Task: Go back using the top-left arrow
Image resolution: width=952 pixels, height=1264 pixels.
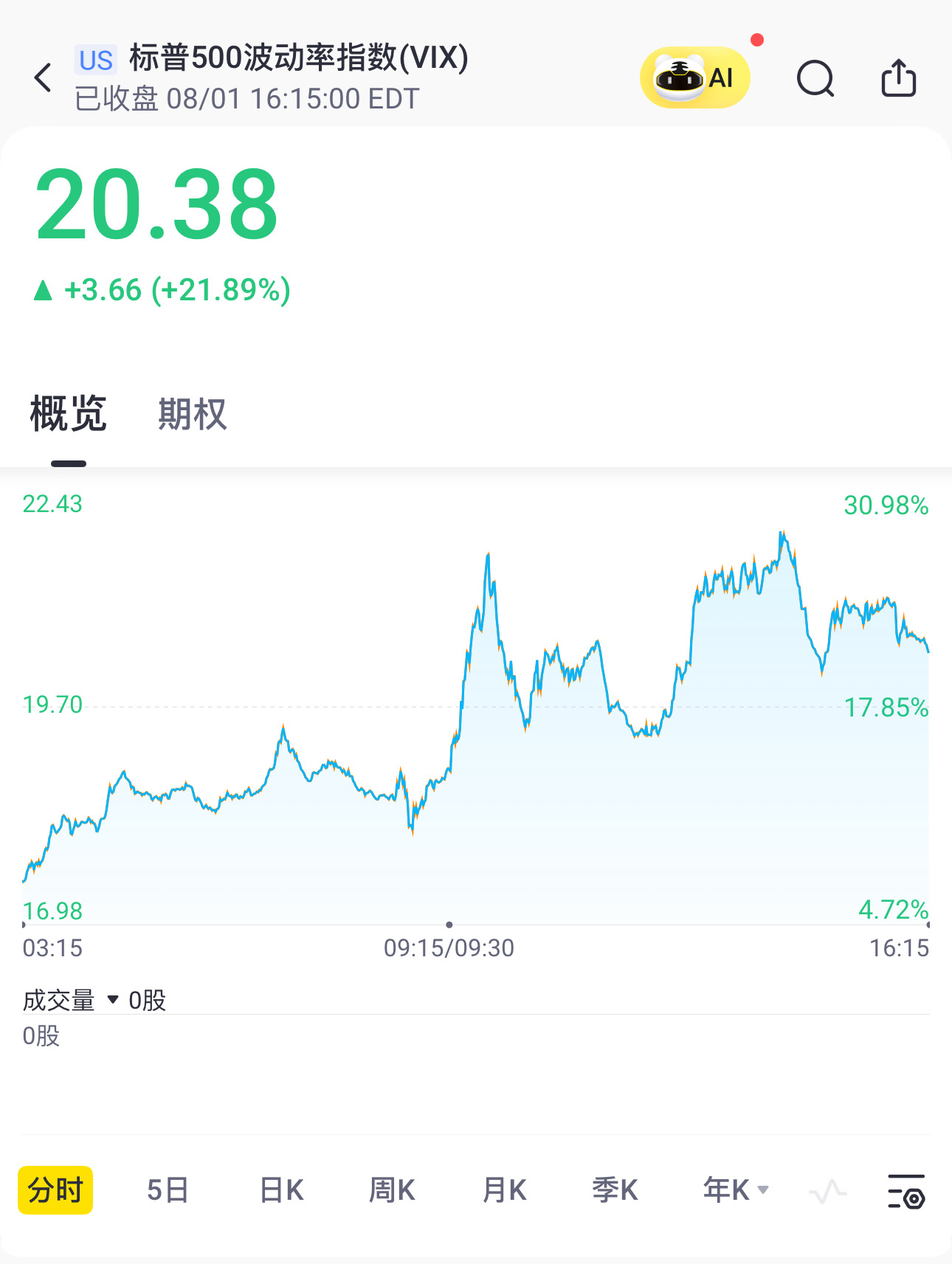Action: [44, 77]
